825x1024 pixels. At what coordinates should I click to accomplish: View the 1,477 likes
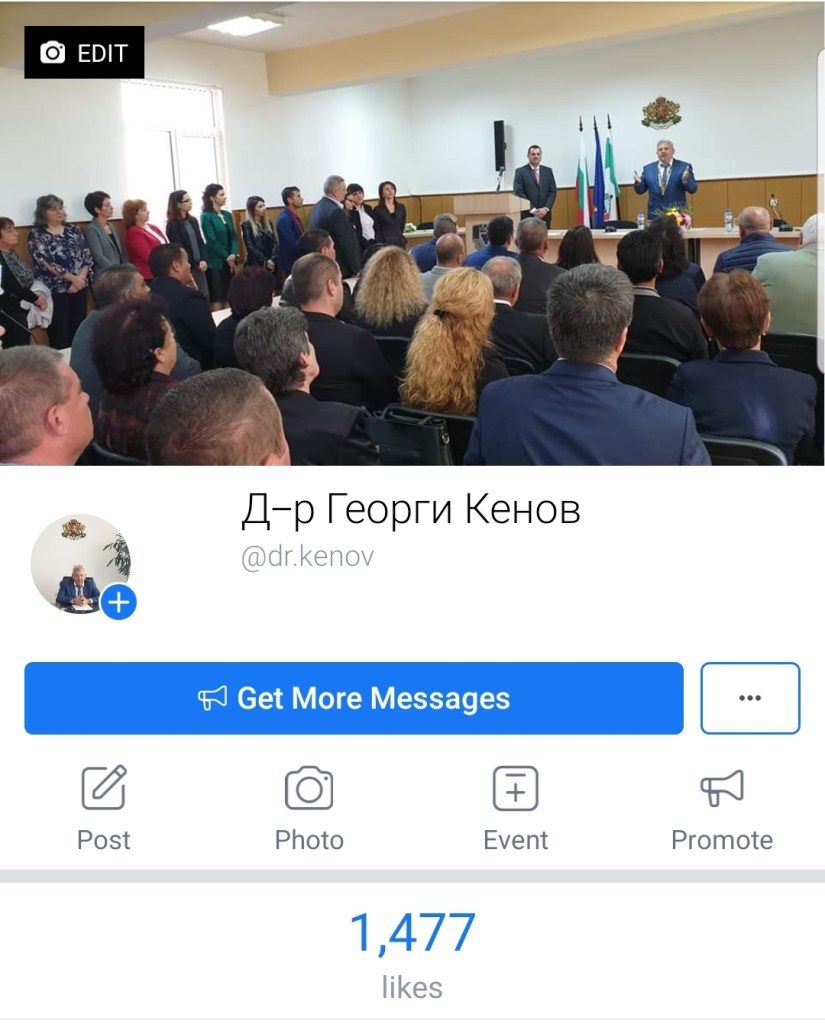pyautogui.click(x=412, y=950)
